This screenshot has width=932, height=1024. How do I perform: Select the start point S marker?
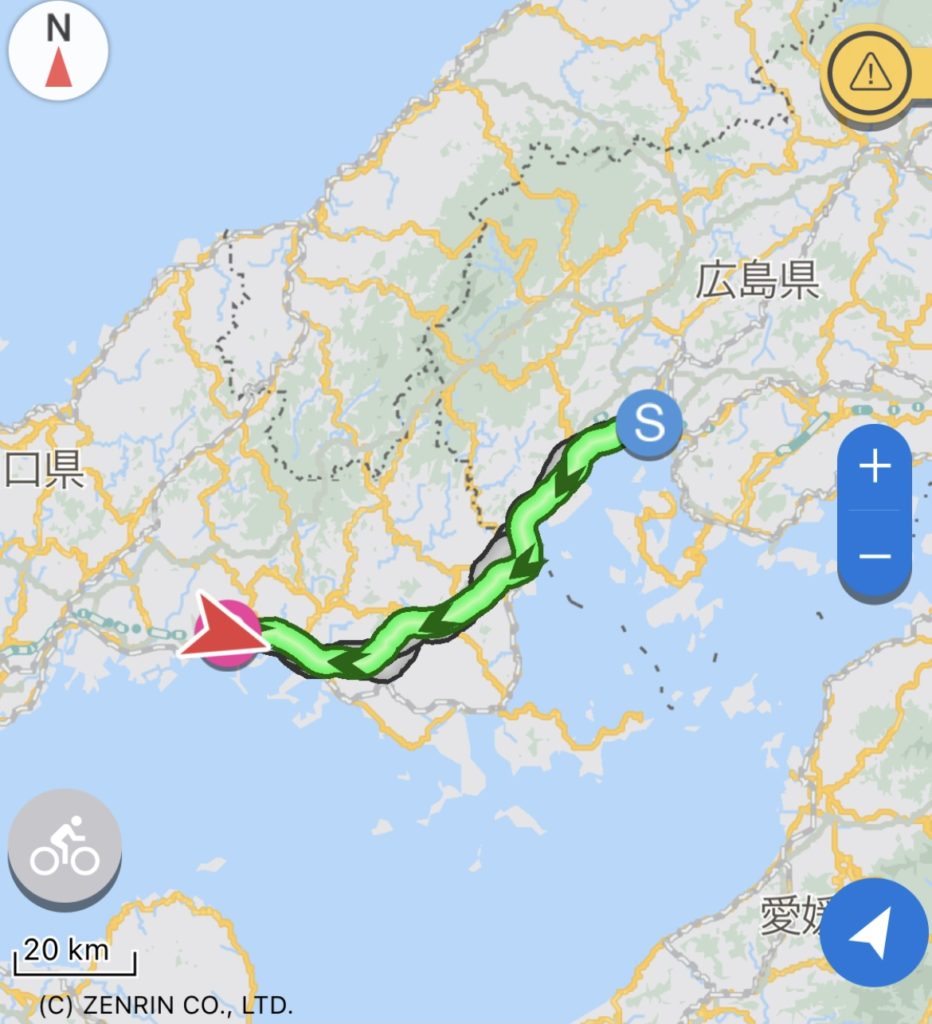click(649, 422)
